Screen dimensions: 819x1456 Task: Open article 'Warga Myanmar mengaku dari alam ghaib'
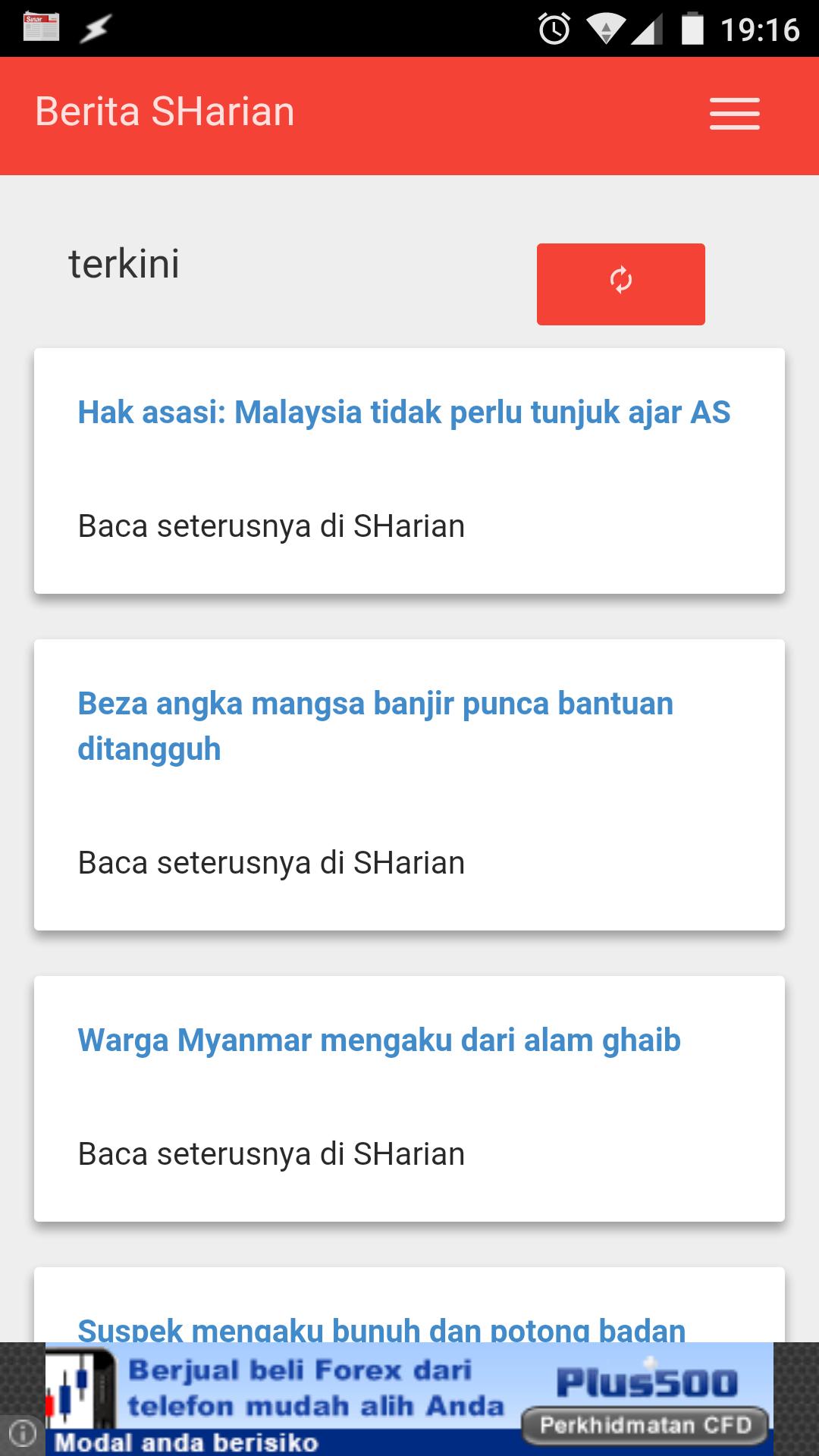coord(379,1040)
